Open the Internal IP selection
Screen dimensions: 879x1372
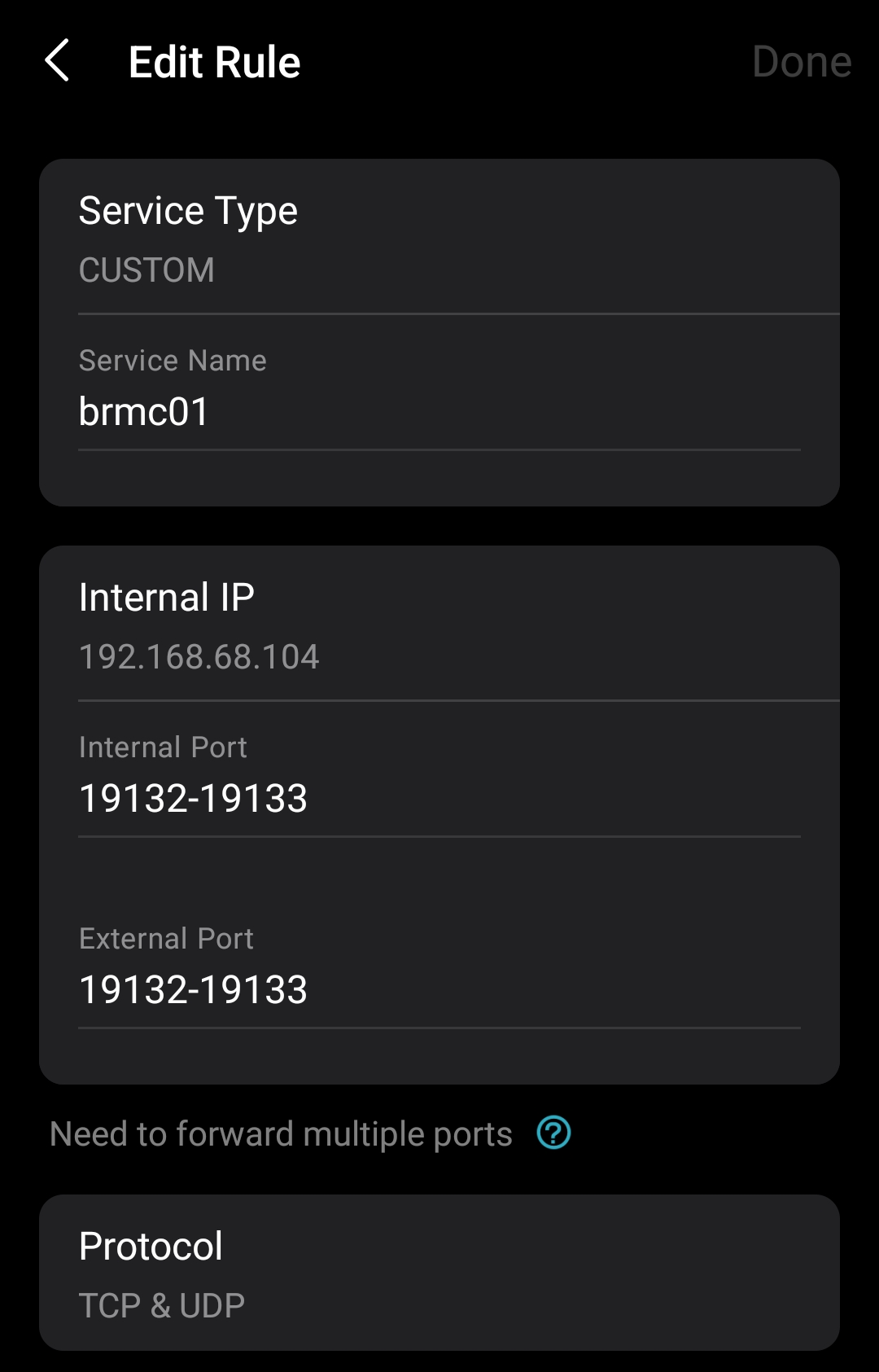(439, 625)
